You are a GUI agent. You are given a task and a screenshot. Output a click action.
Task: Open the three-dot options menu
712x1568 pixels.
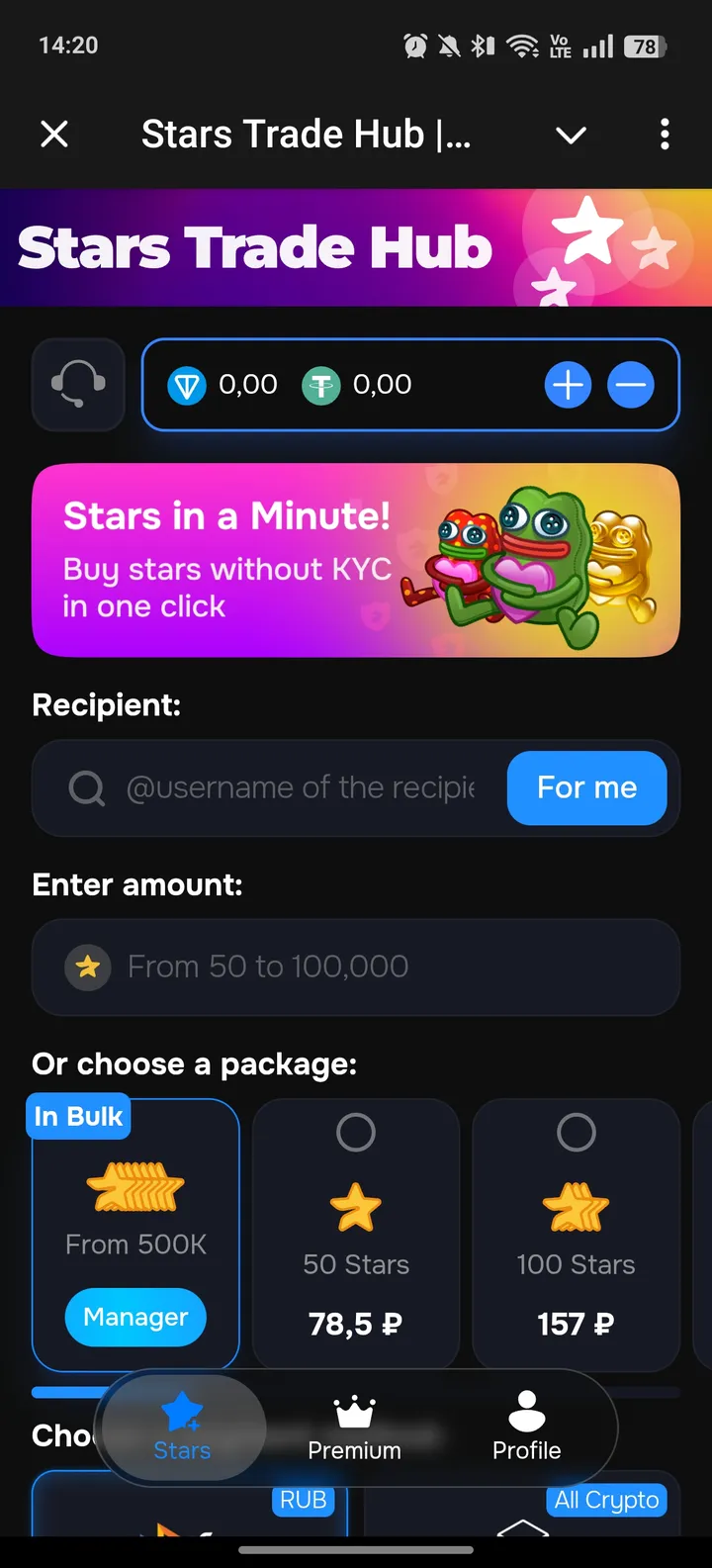[665, 135]
